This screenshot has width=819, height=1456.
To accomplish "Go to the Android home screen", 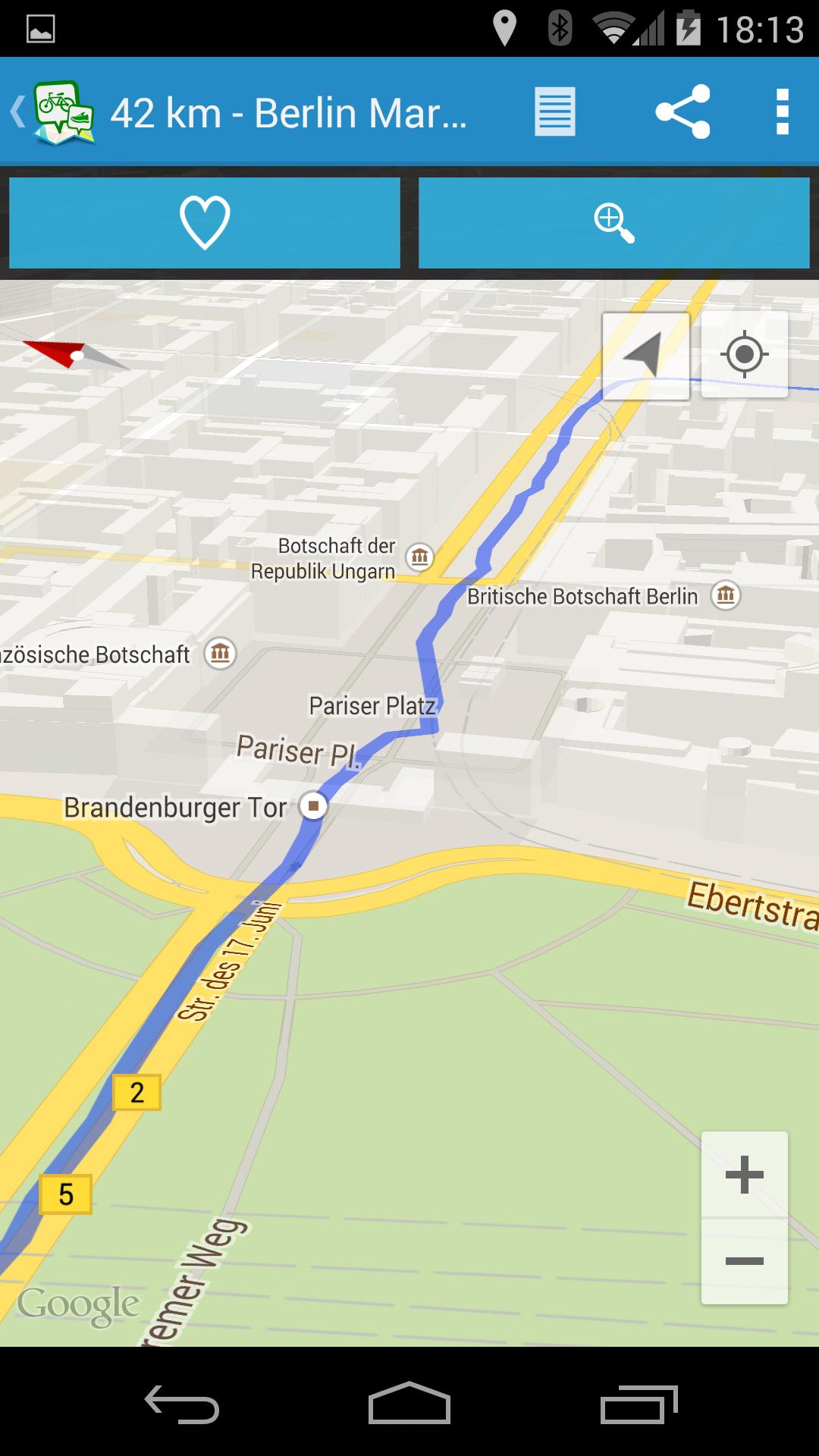I will click(x=409, y=1403).
